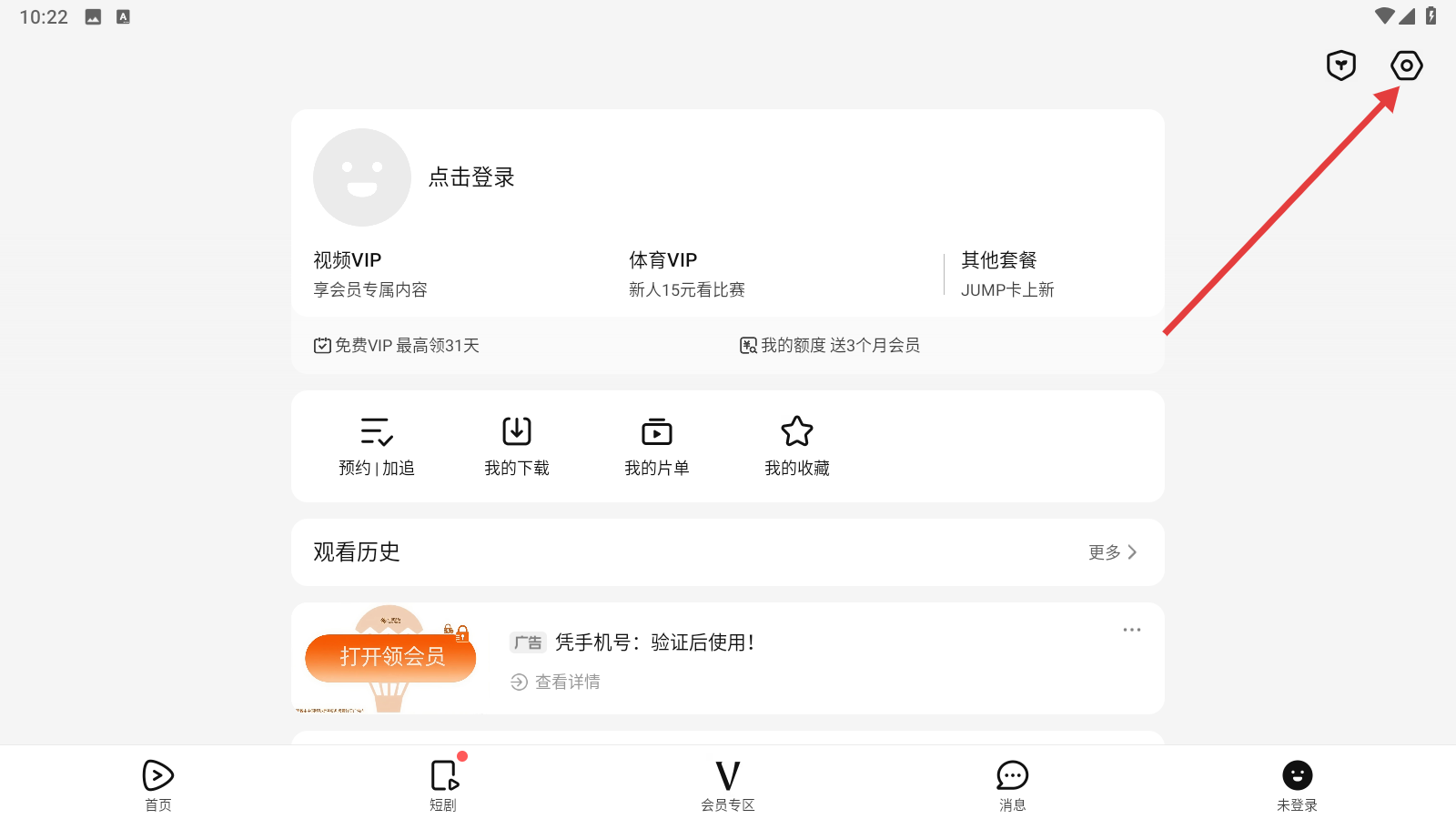Switch to the 消息 tab
1456x819 pixels.
click(1012, 784)
